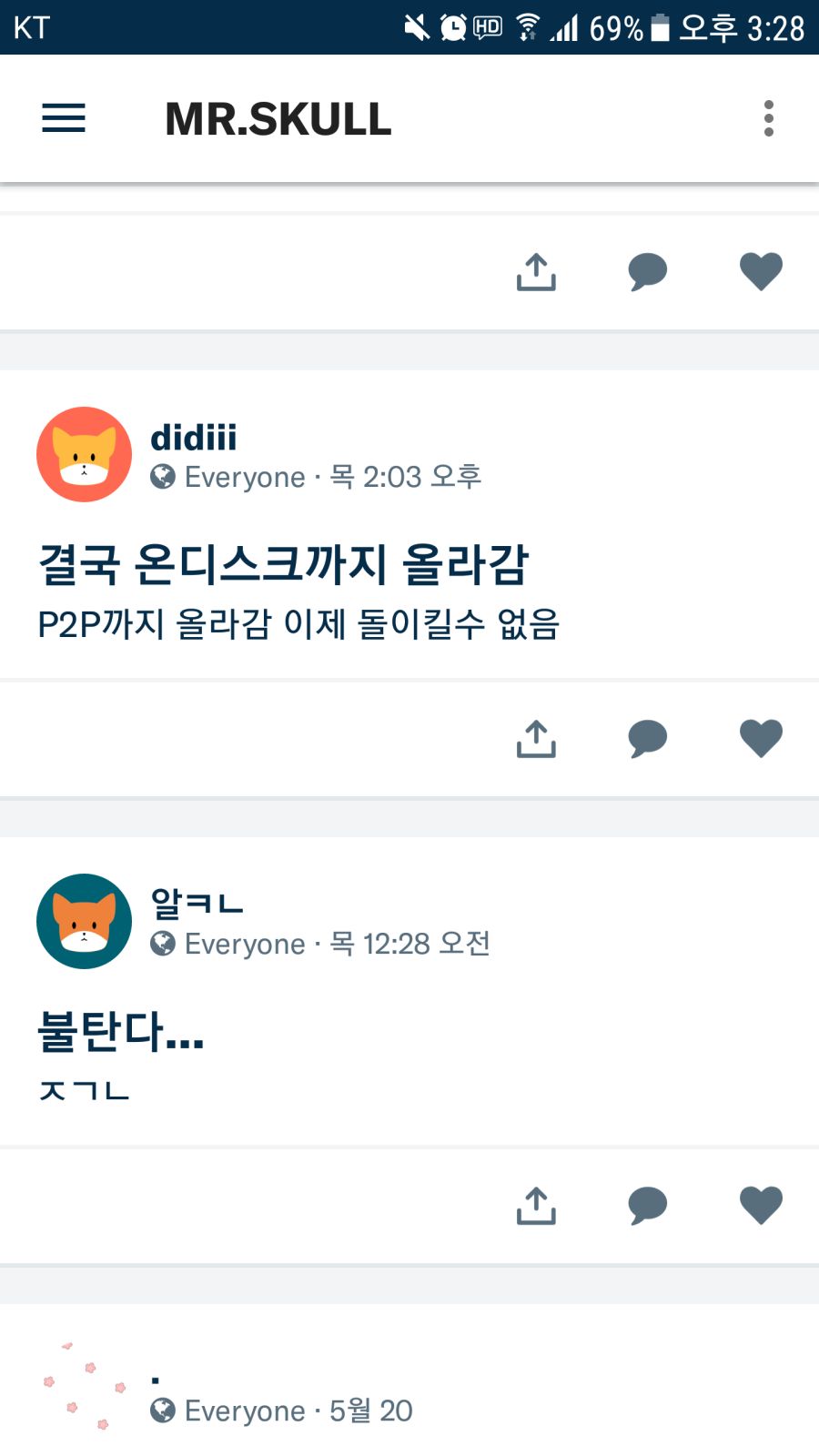Comment on the 불탄다... post

(x=648, y=1206)
